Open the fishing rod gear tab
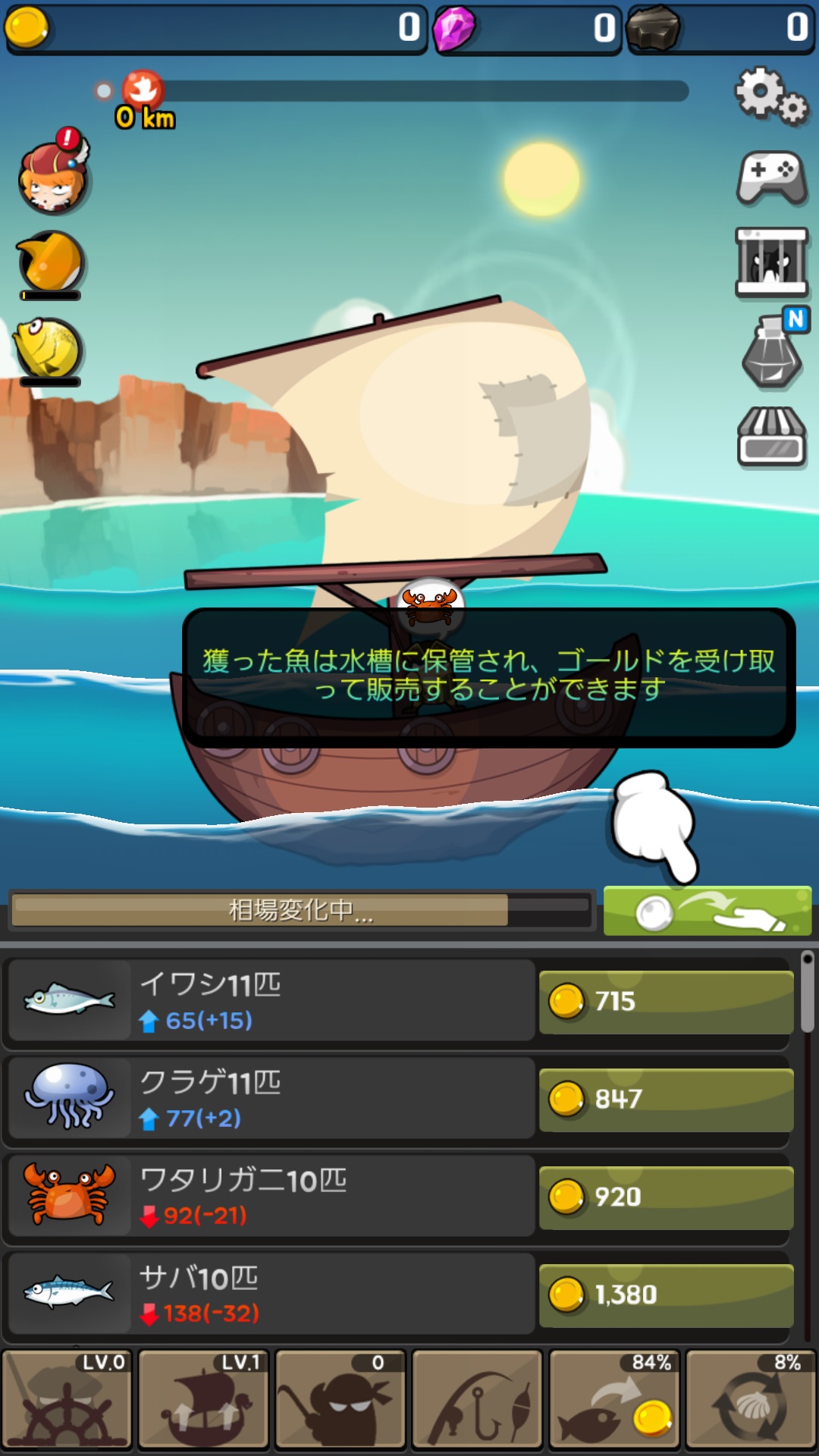The image size is (819, 1456). pyautogui.click(x=477, y=1399)
